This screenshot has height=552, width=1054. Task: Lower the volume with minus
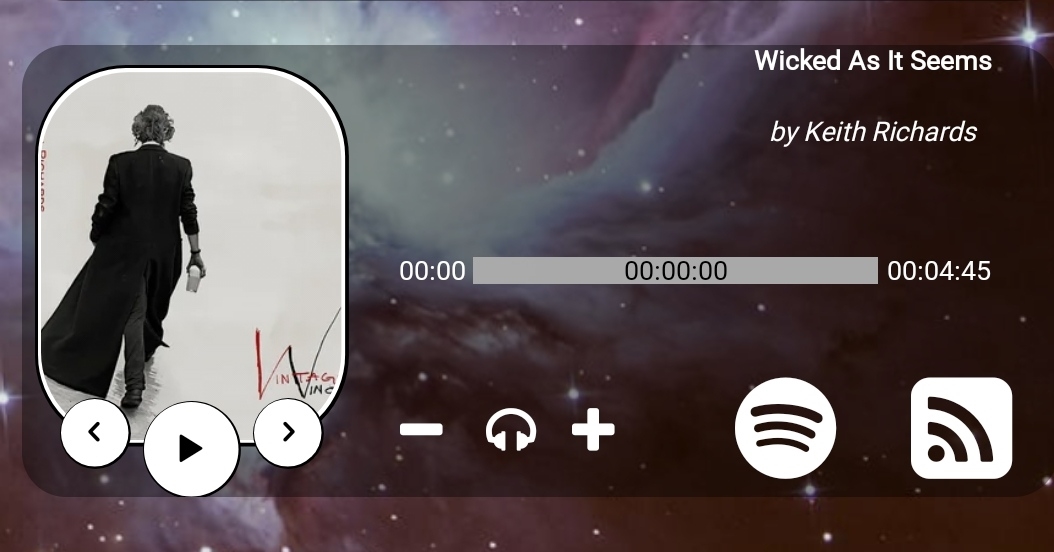point(421,431)
